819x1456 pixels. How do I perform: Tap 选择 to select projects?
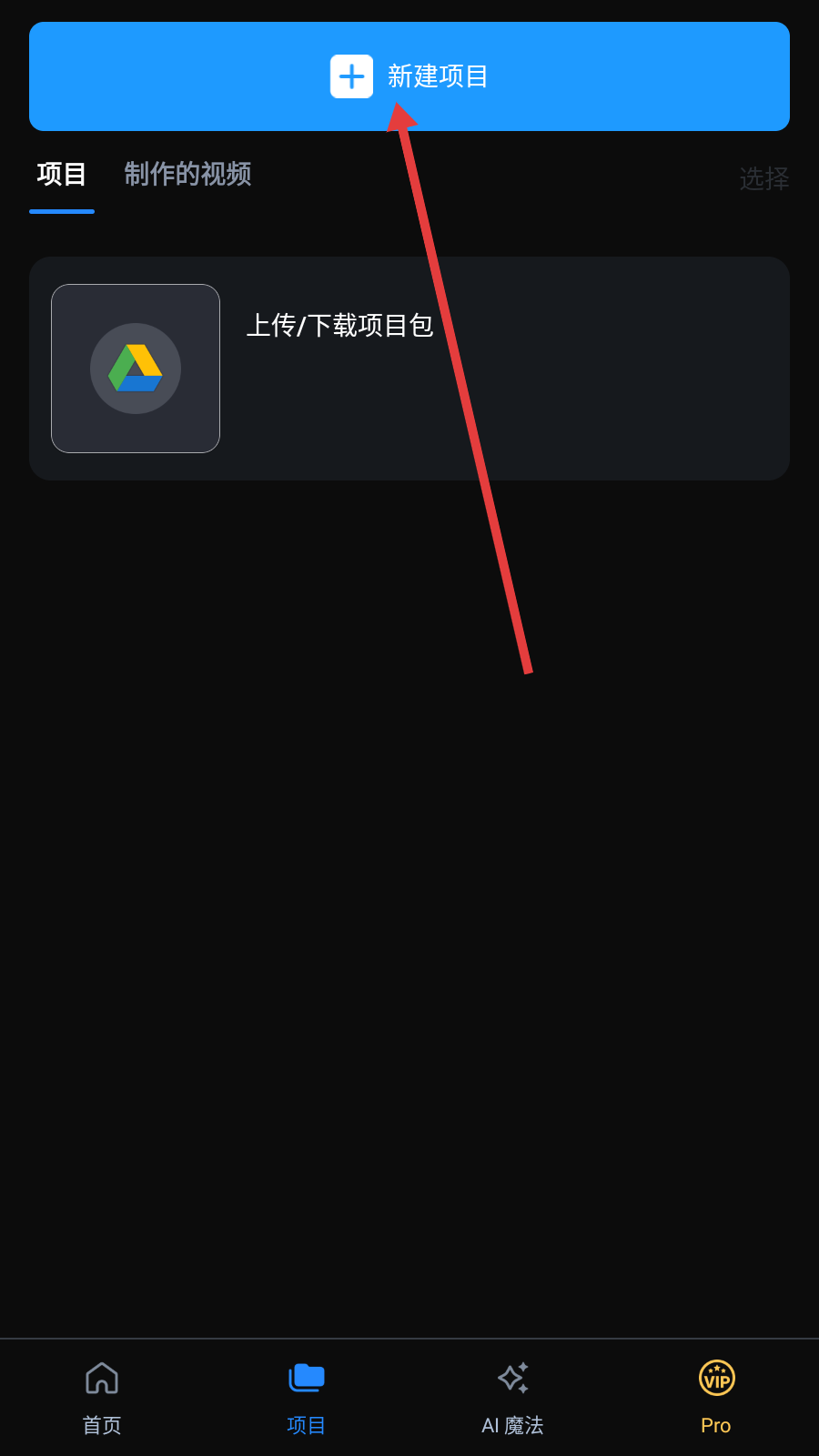click(x=763, y=178)
